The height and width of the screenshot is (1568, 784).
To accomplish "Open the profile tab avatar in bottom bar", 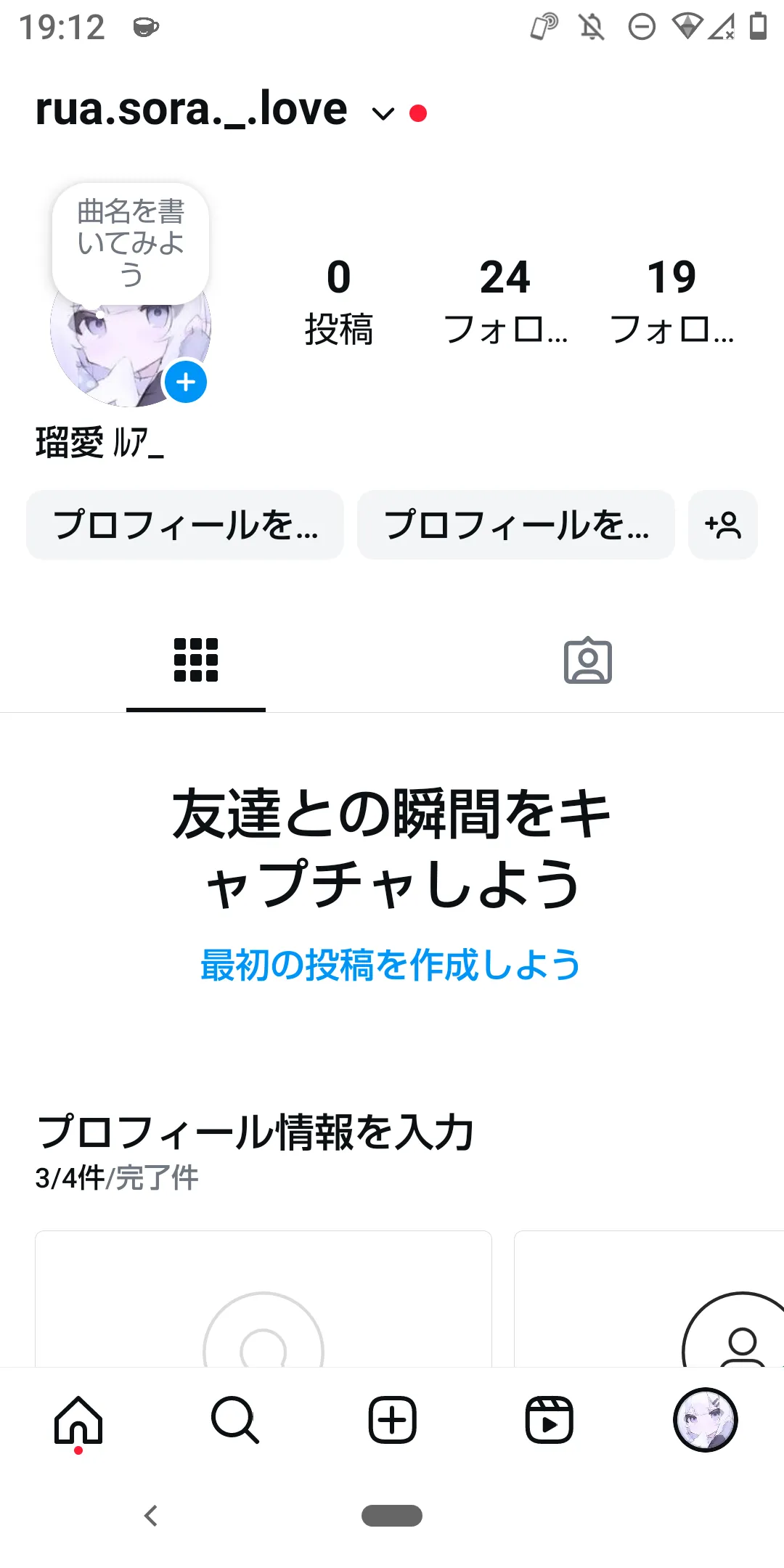I will 706,1421.
